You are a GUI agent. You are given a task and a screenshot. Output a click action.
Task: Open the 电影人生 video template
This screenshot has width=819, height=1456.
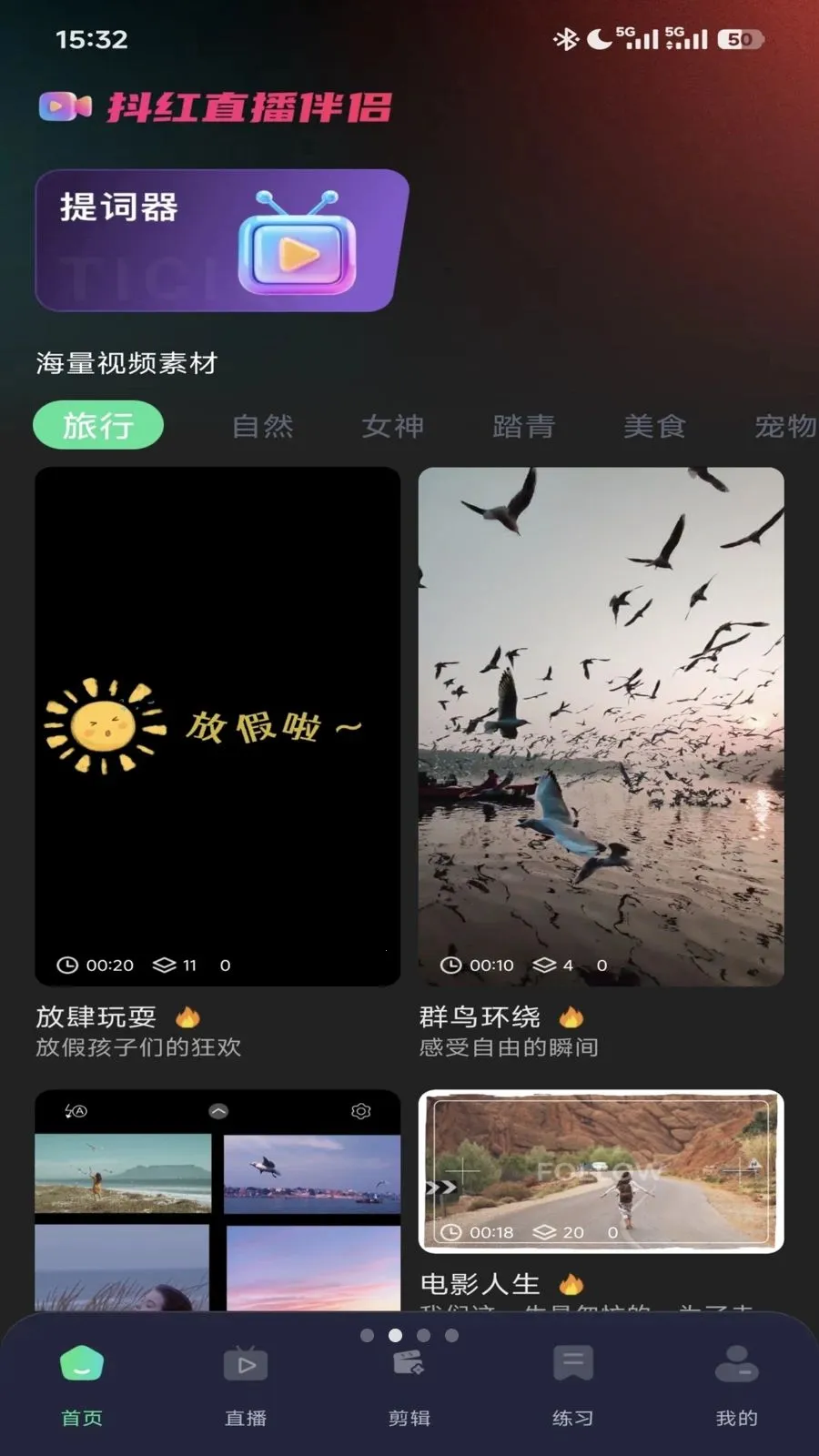click(x=601, y=1172)
